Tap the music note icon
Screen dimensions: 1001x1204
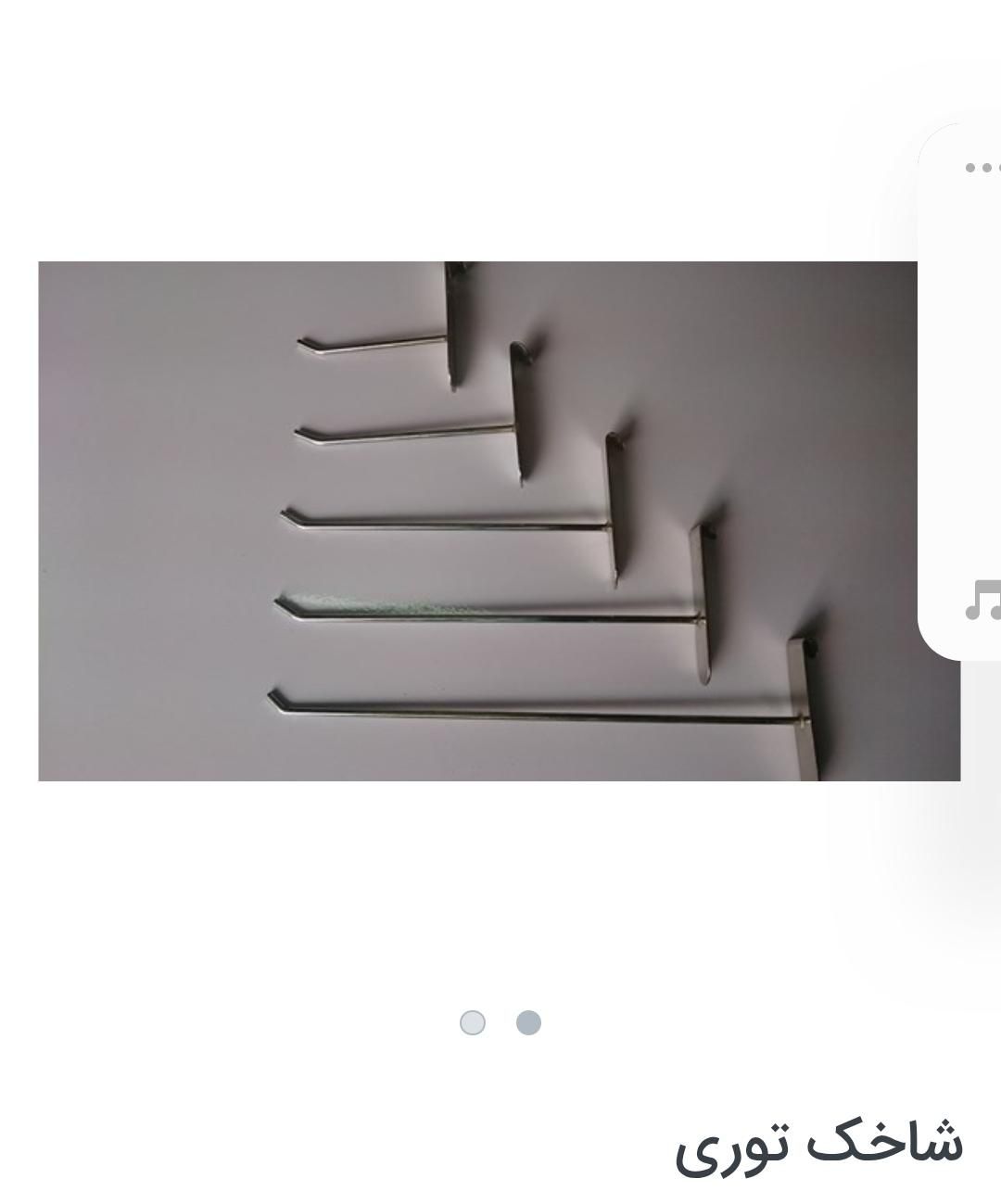click(982, 600)
